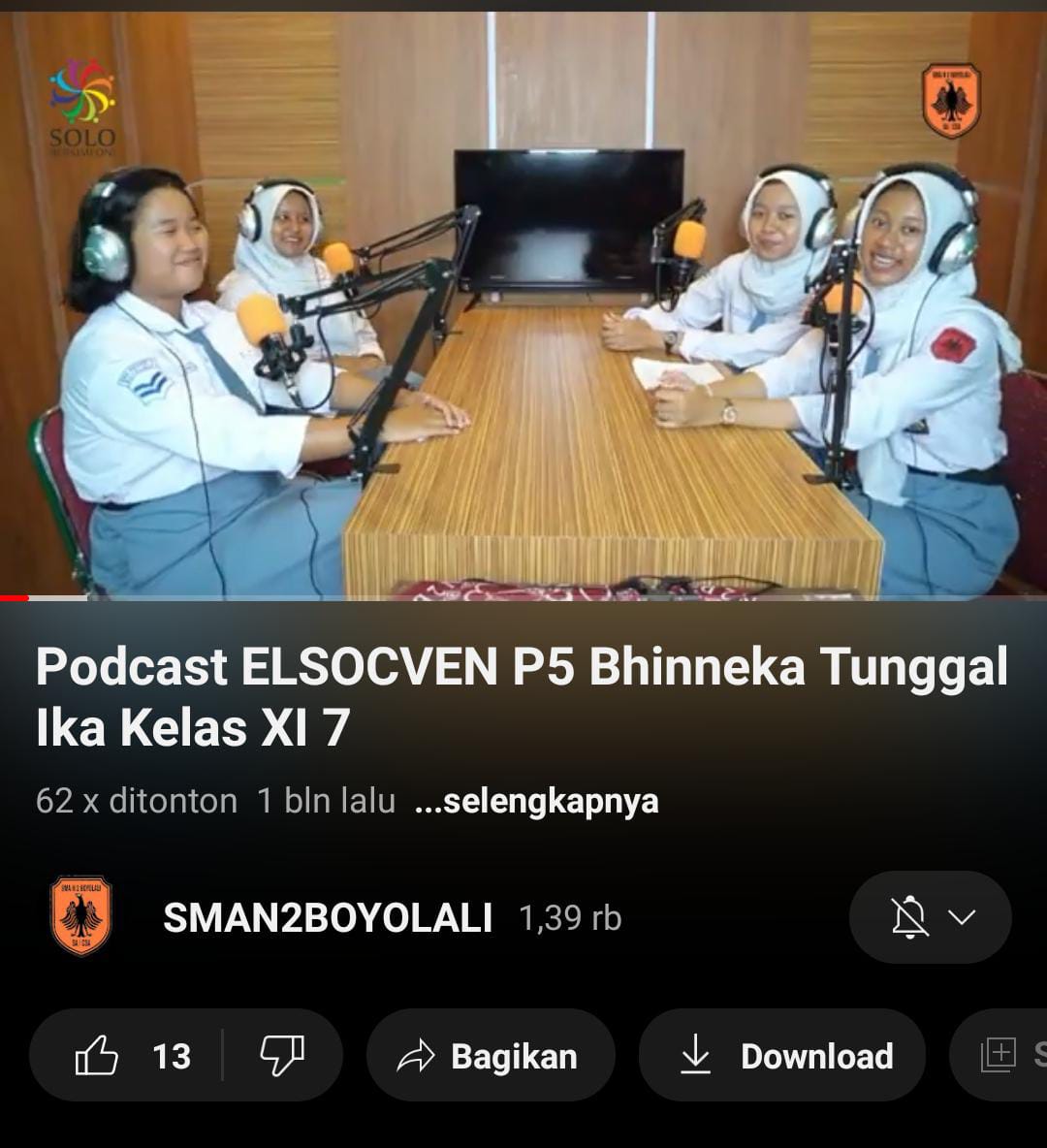Save video using the partially visible button
The height and width of the screenshot is (1148, 1047).
(x=1008, y=1055)
